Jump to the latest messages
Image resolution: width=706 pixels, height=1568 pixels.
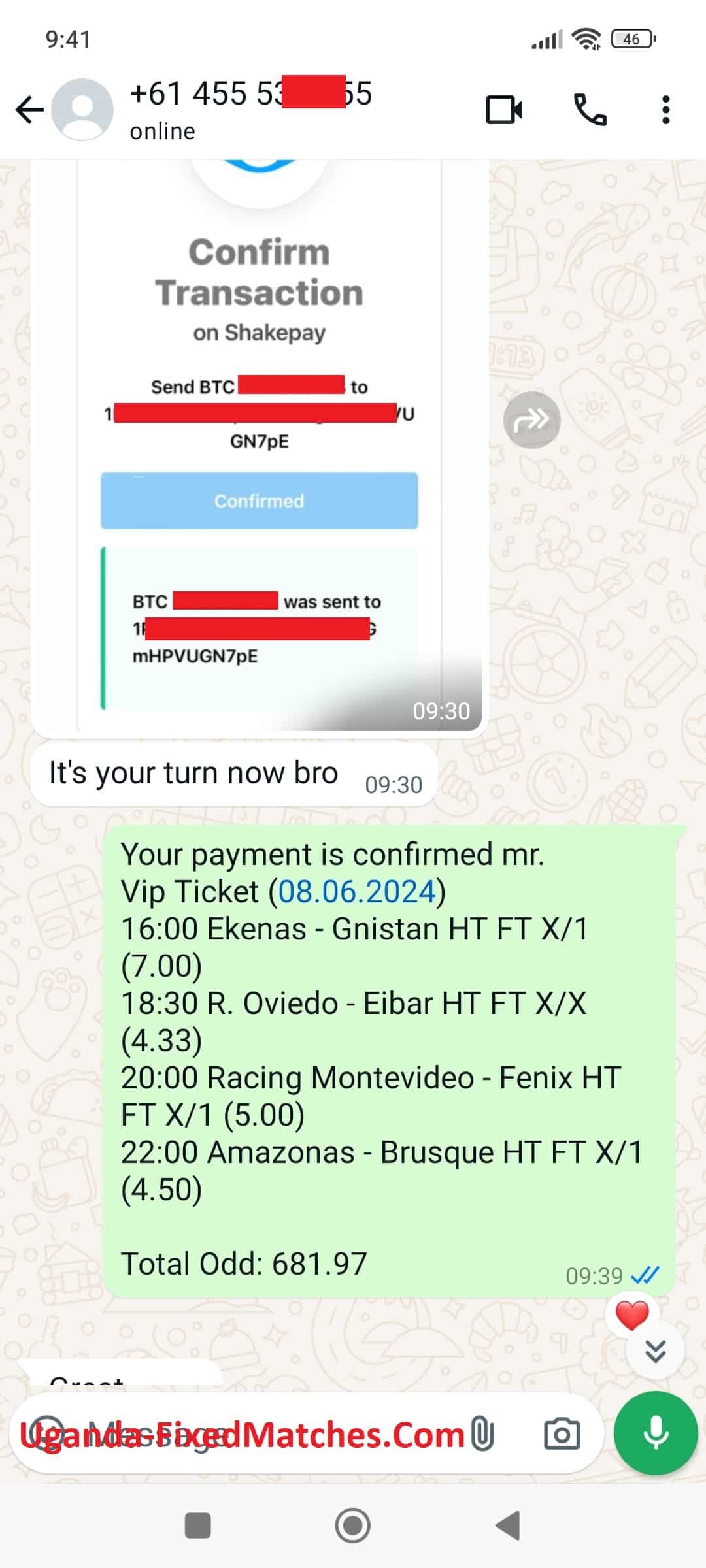[655, 1350]
